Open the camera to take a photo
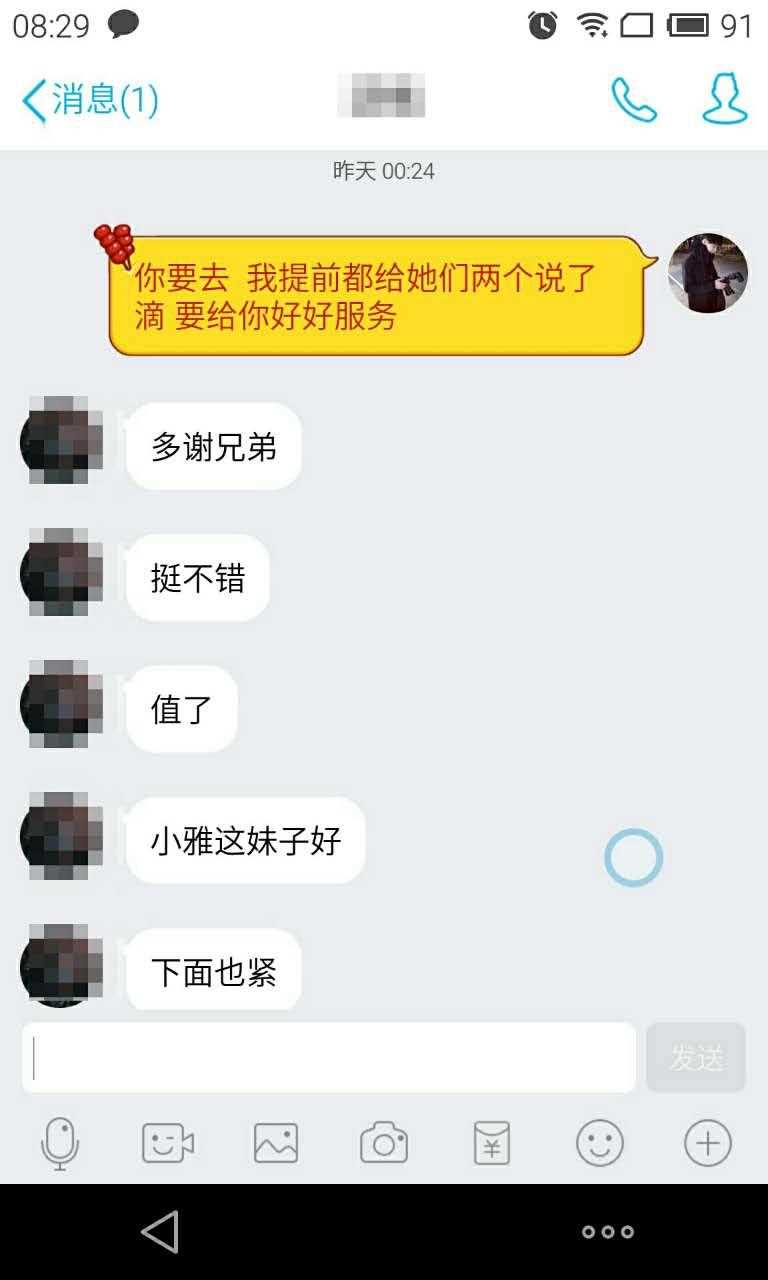 click(384, 1143)
